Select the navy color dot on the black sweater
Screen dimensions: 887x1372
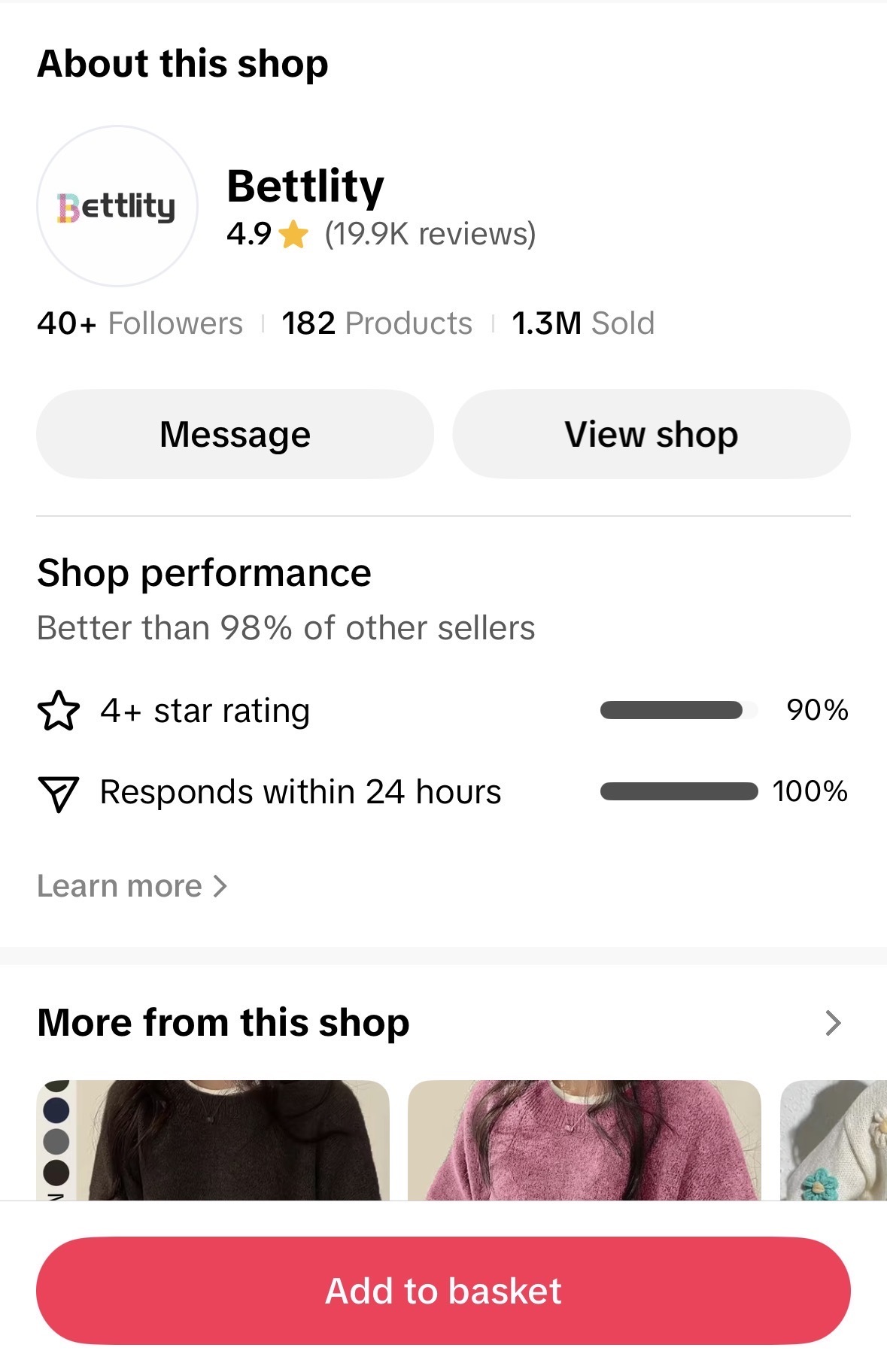click(56, 1110)
